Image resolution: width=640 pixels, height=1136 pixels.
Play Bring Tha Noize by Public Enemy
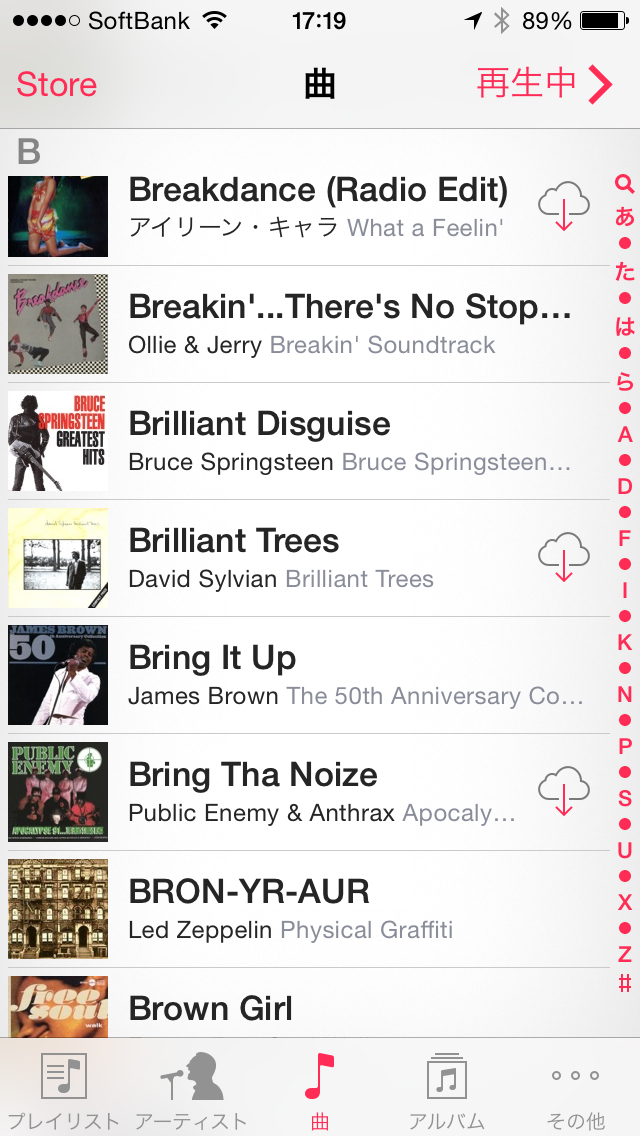[320, 792]
